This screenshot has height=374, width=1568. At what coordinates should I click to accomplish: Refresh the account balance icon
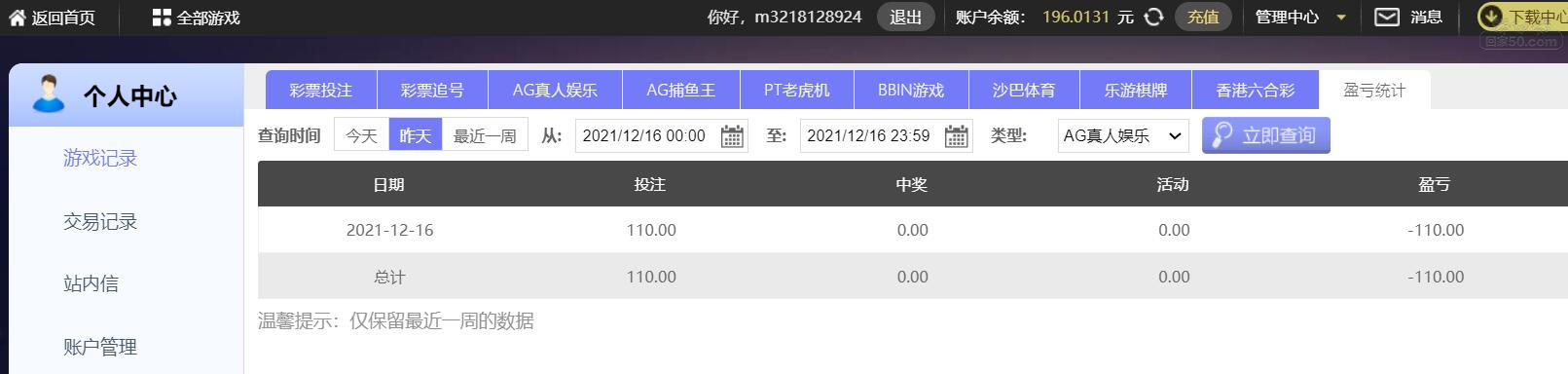point(1153,17)
